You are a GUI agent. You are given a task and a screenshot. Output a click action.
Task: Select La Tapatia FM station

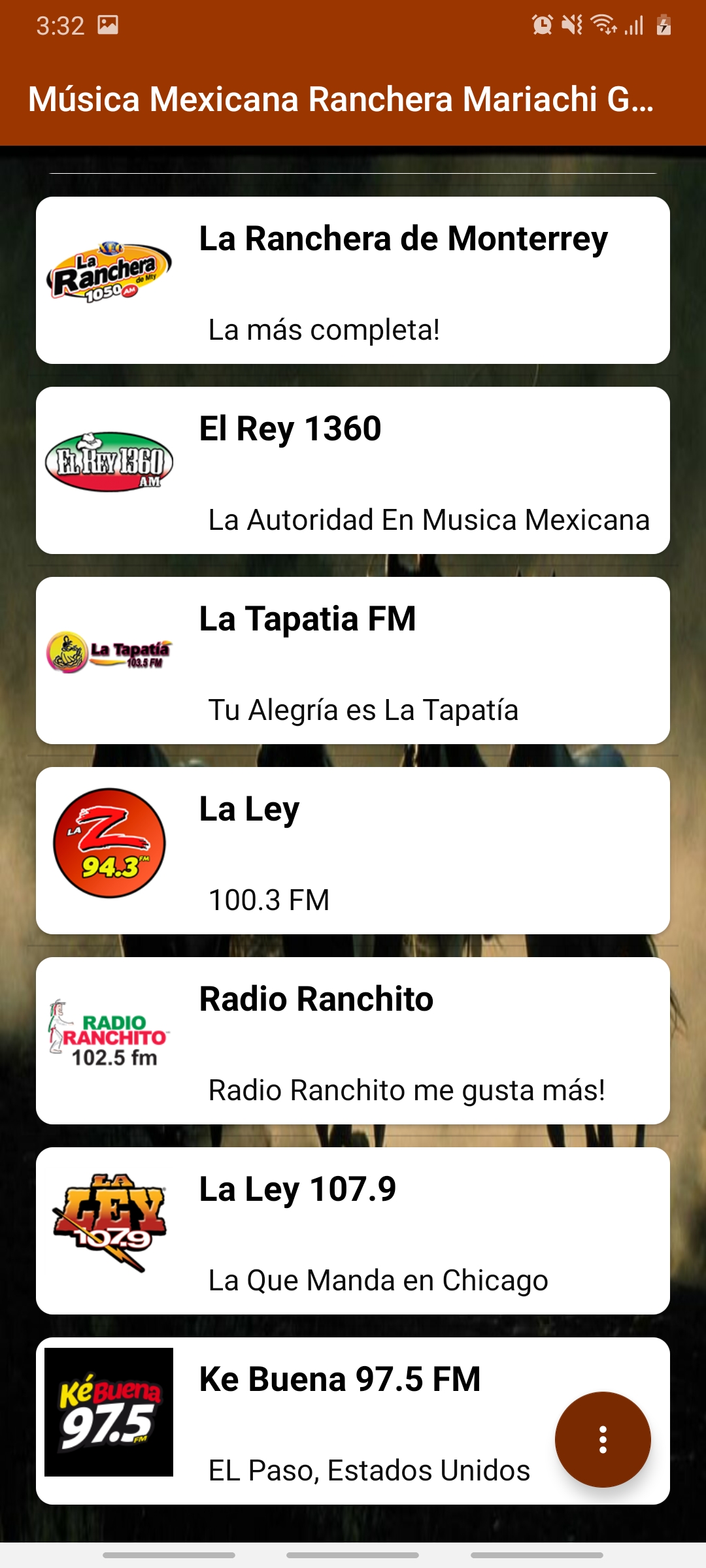click(353, 661)
